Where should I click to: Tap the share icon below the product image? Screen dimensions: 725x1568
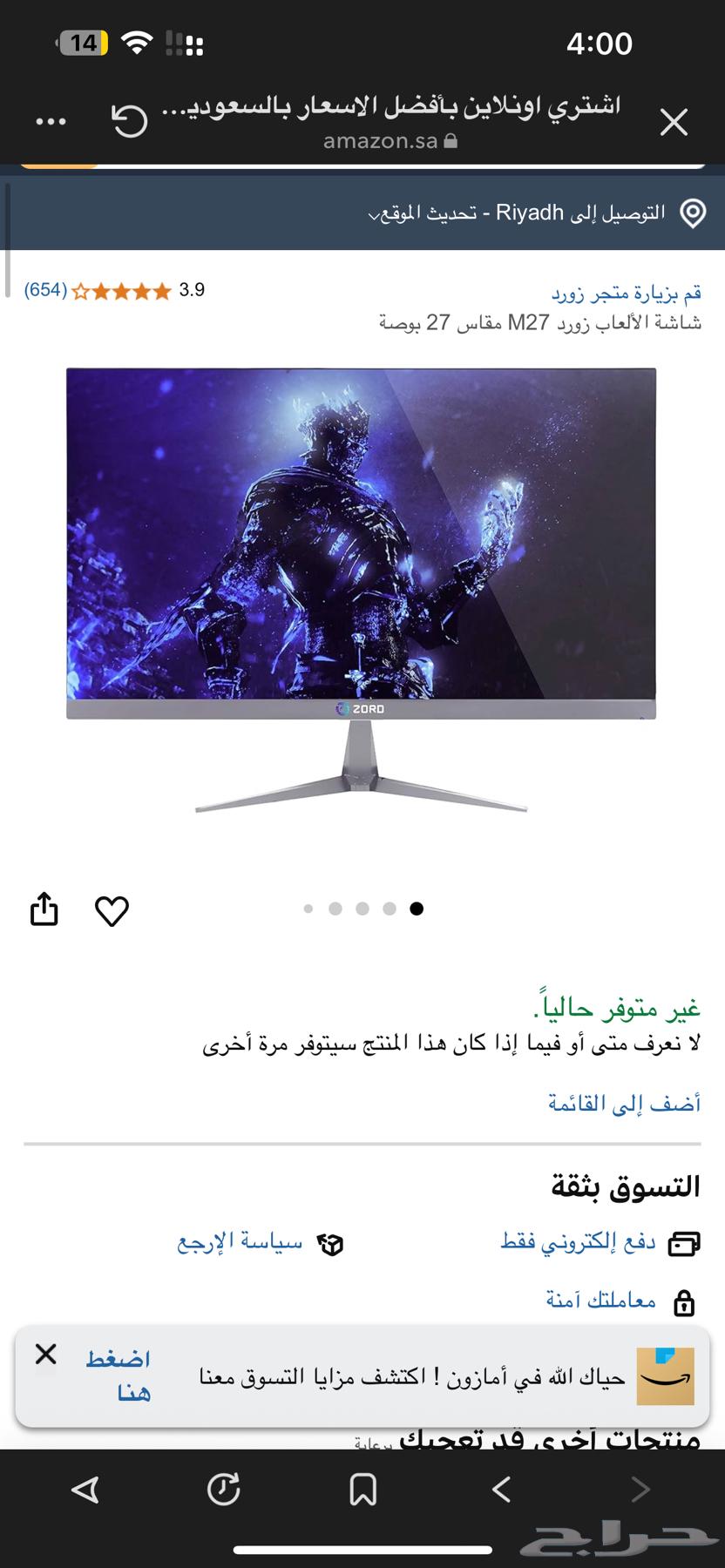(43, 909)
